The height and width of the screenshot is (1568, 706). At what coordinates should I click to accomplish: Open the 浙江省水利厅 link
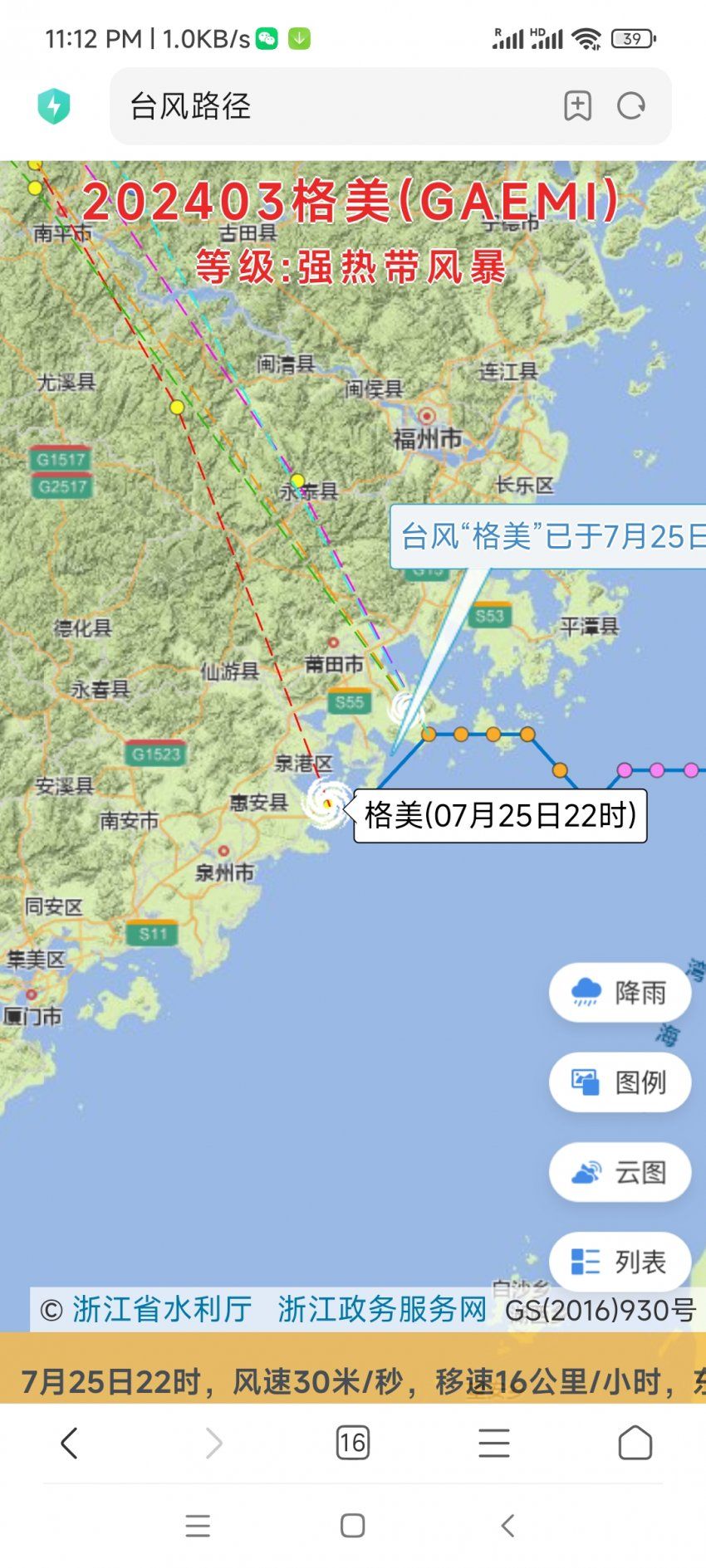click(162, 1309)
